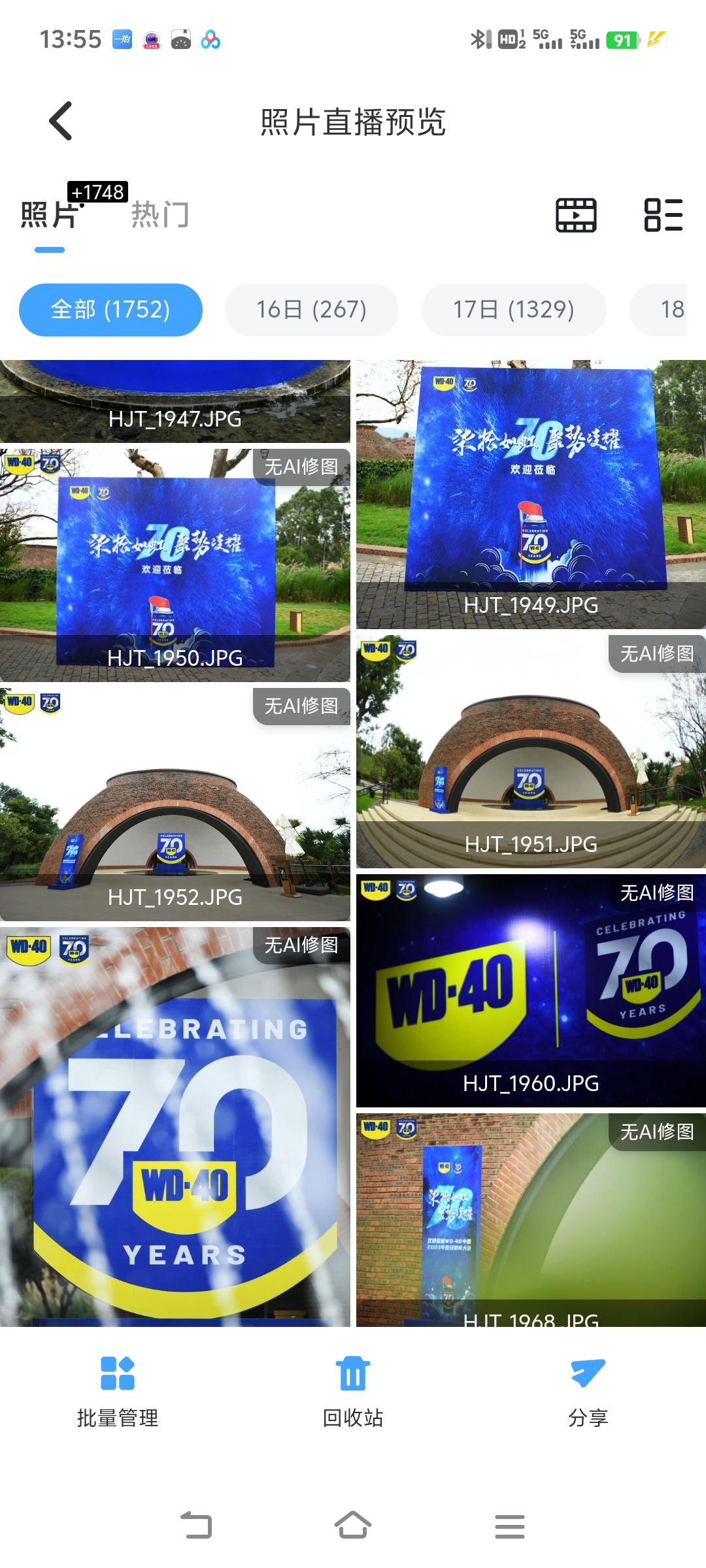
Task: Toggle the list layout view icon
Action: coord(663,215)
